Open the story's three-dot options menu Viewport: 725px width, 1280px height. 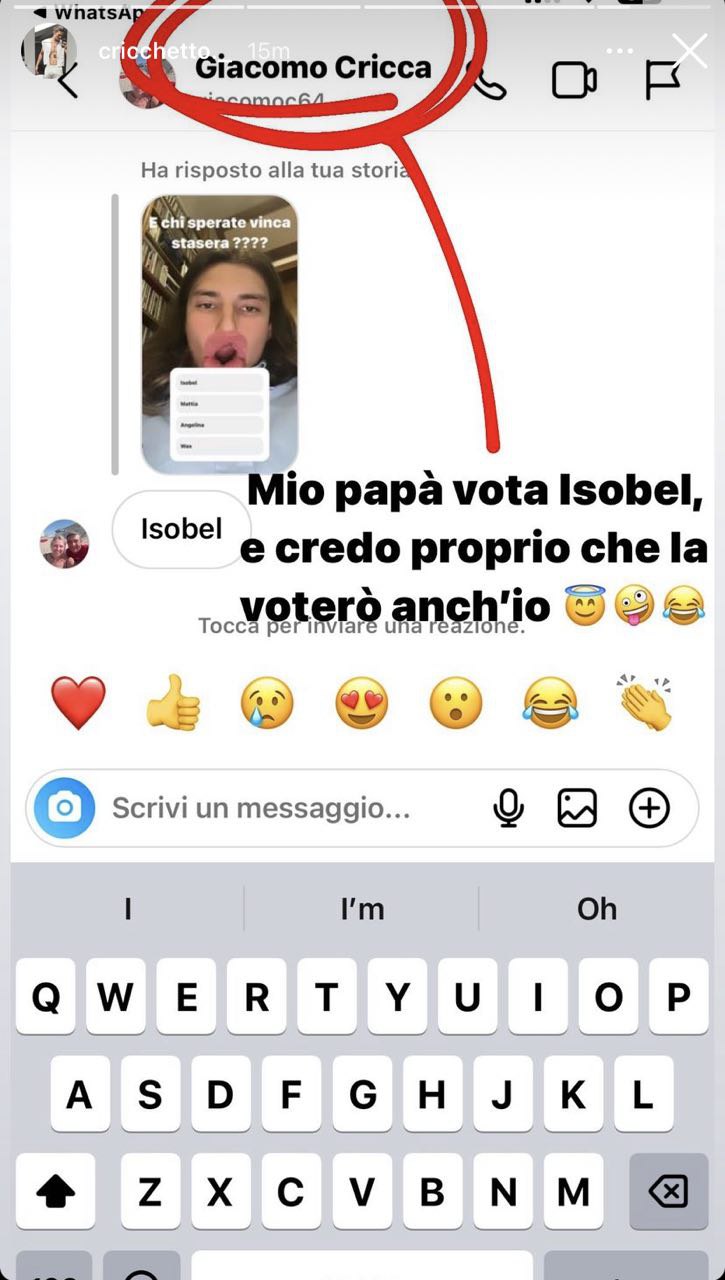pyautogui.click(x=620, y=51)
